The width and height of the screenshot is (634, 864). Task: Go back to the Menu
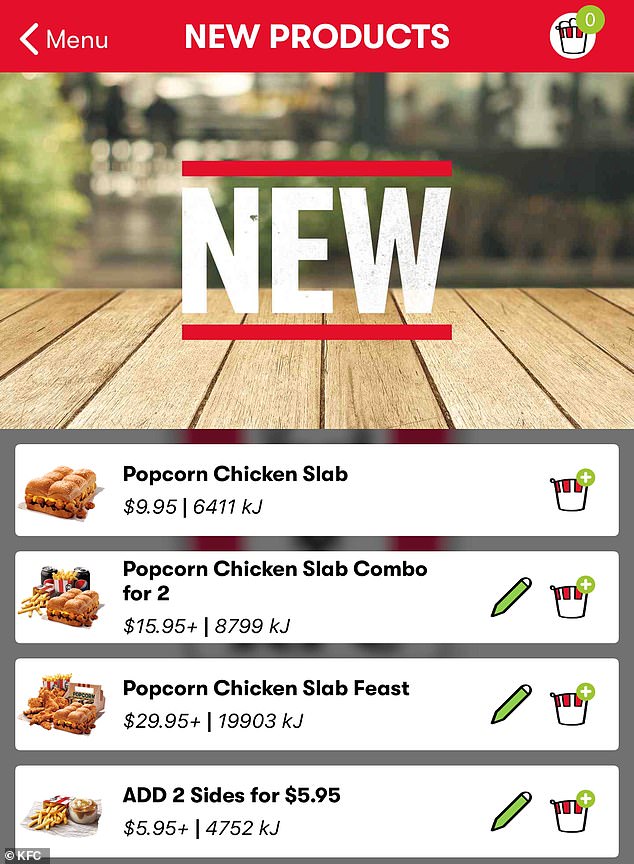coord(64,39)
